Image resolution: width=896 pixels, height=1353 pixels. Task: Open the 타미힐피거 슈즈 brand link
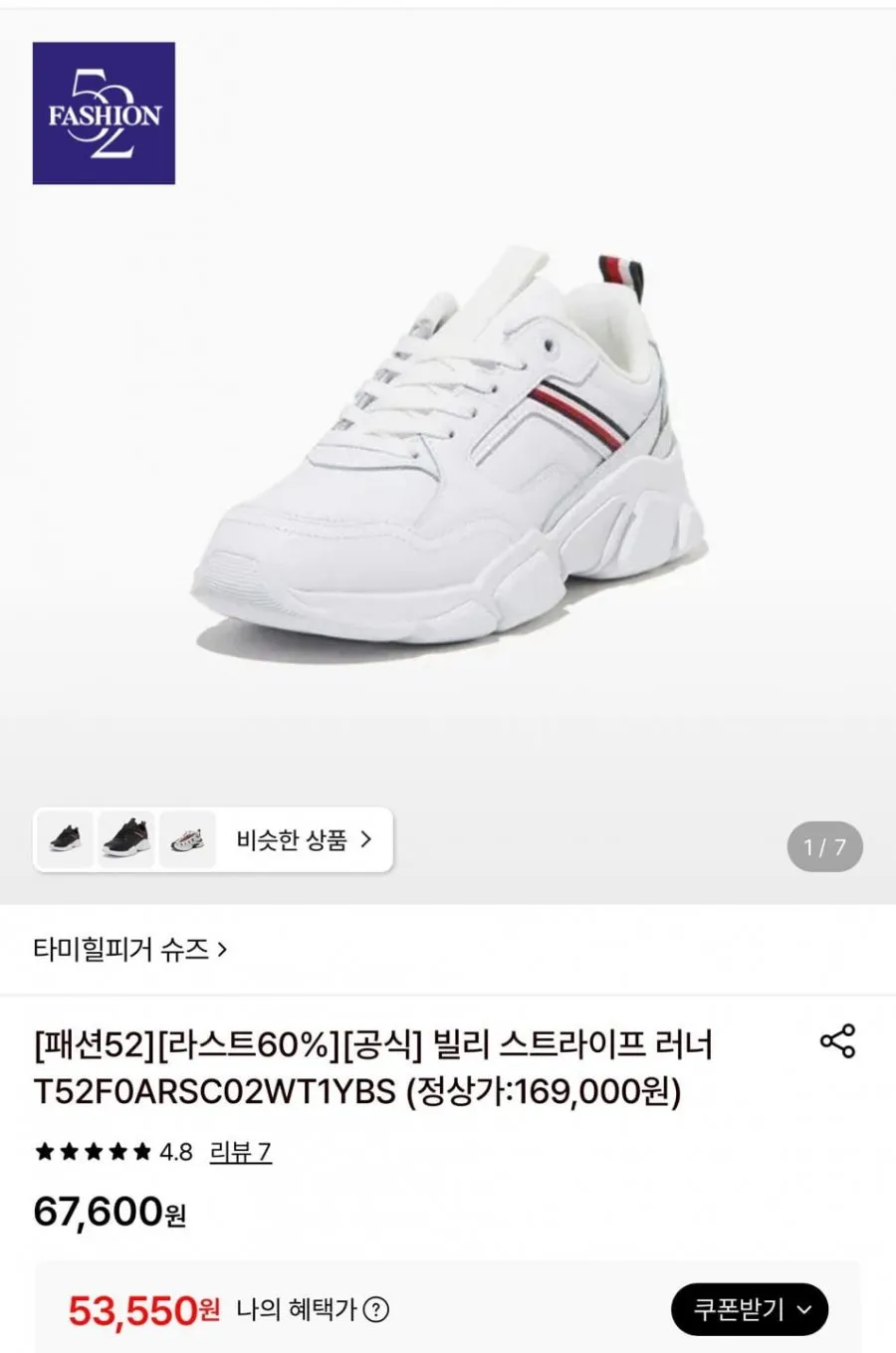[130, 949]
